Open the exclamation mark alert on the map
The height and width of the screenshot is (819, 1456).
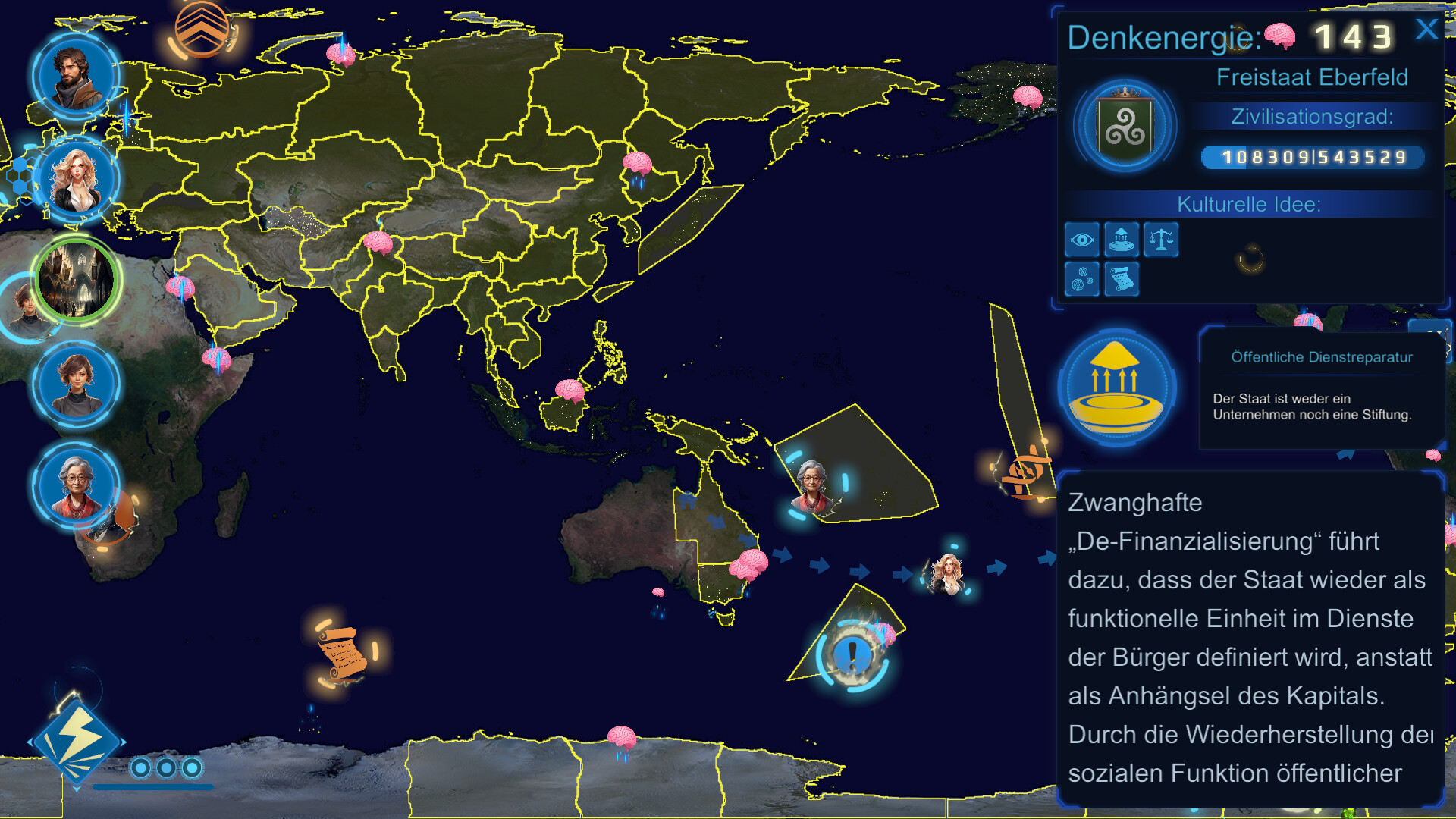click(853, 654)
